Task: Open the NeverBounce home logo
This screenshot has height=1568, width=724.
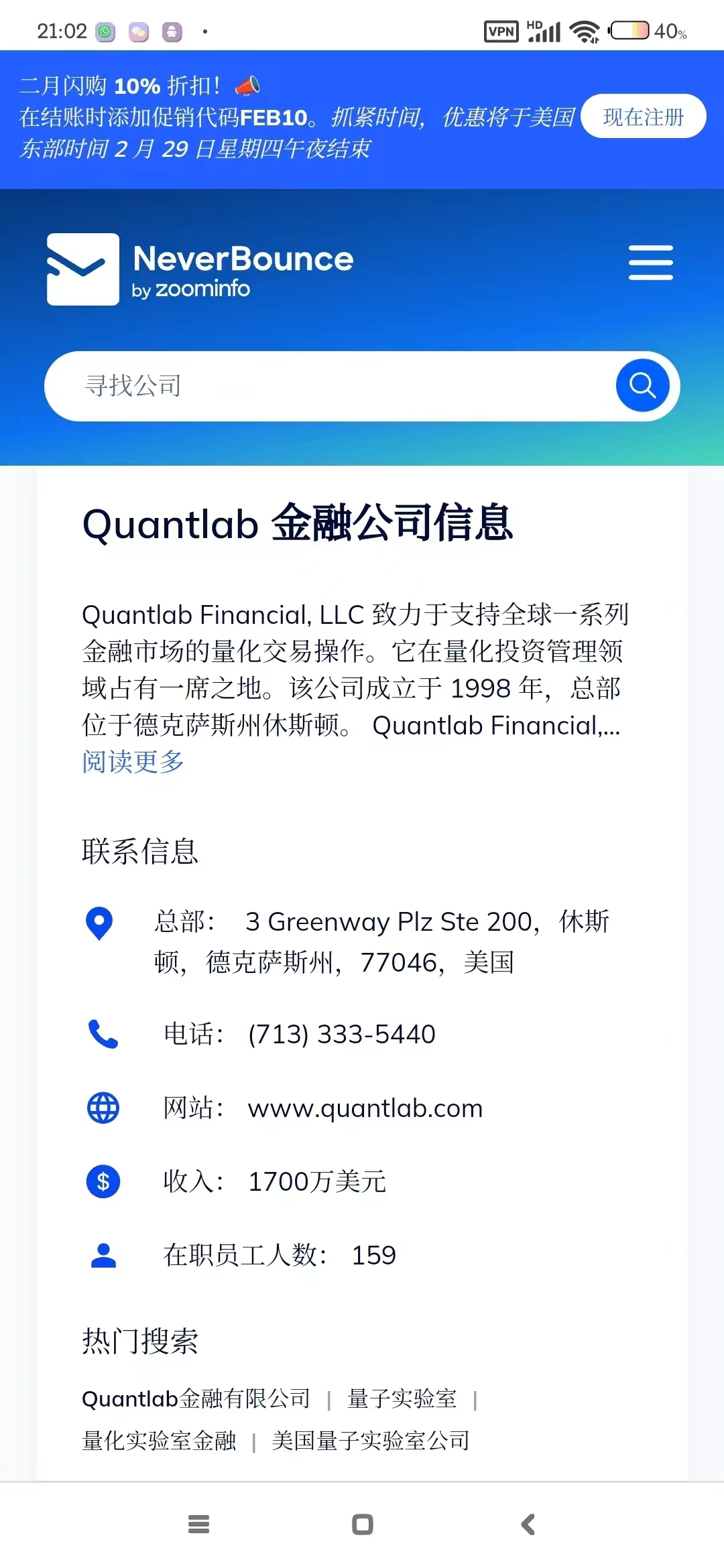Action: pos(200,269)
